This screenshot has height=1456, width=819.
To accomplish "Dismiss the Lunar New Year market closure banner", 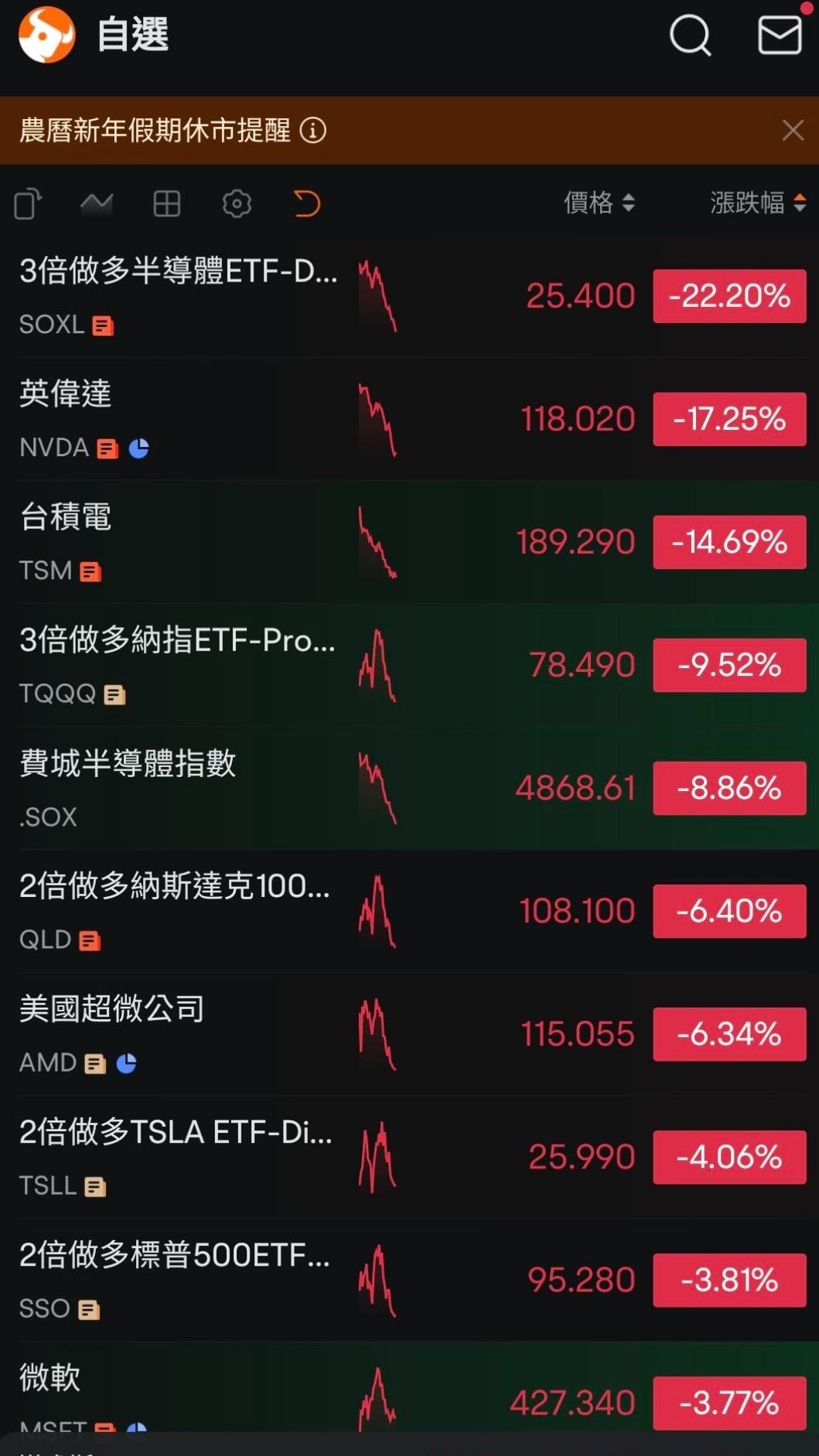I will [x=793, y=130].
